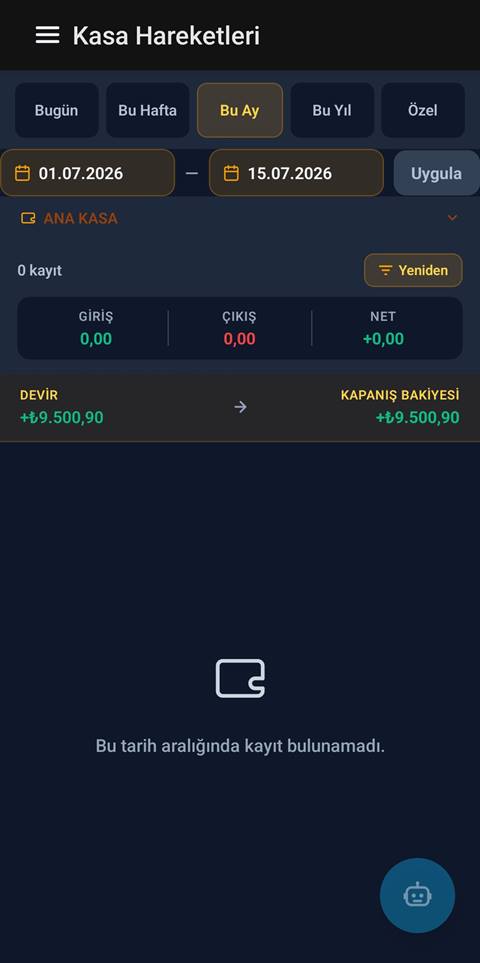This screenshot has width=480, height=963.
Task: Switch to the Bu Hafta filter
Action: tap(147, 111)
